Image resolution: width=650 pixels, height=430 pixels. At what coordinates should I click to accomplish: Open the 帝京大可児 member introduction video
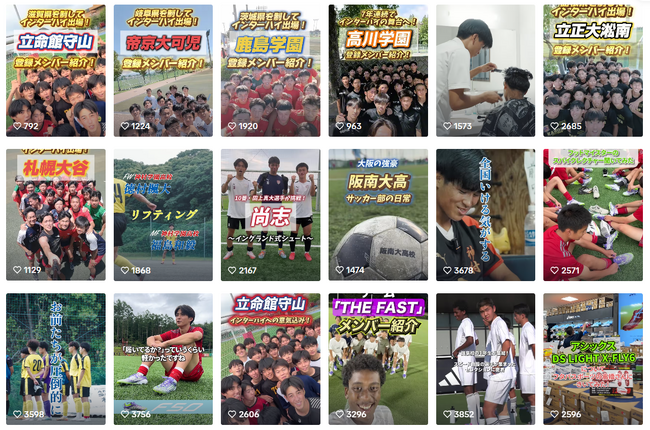tap(162, 70)
